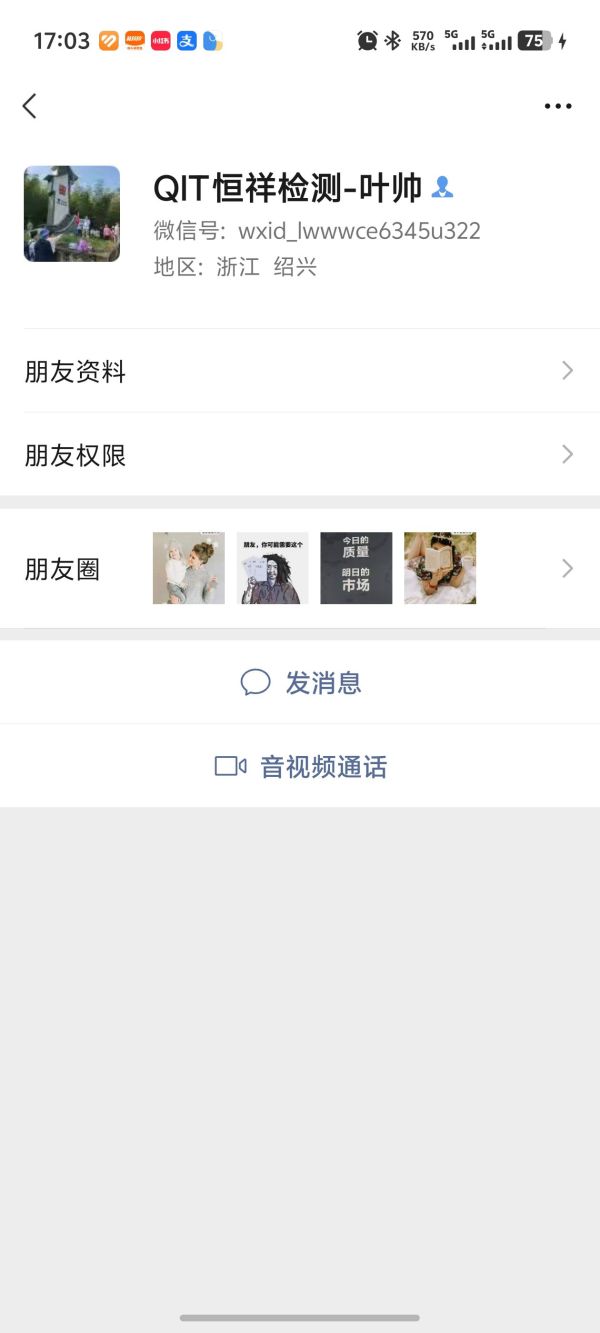View the contact's profile avatar
This screenshot has height=1333, width=600.
pos(72,214)
